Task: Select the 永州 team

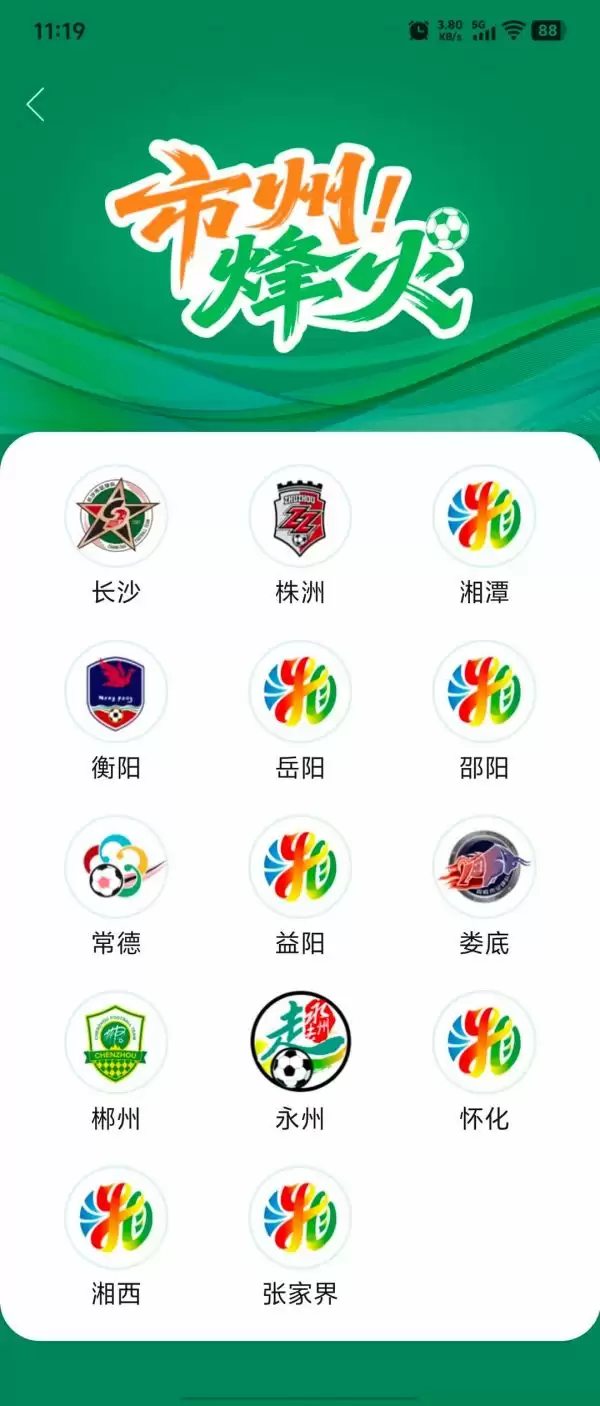Action: pyautogui.click(x=300, y=1043)
